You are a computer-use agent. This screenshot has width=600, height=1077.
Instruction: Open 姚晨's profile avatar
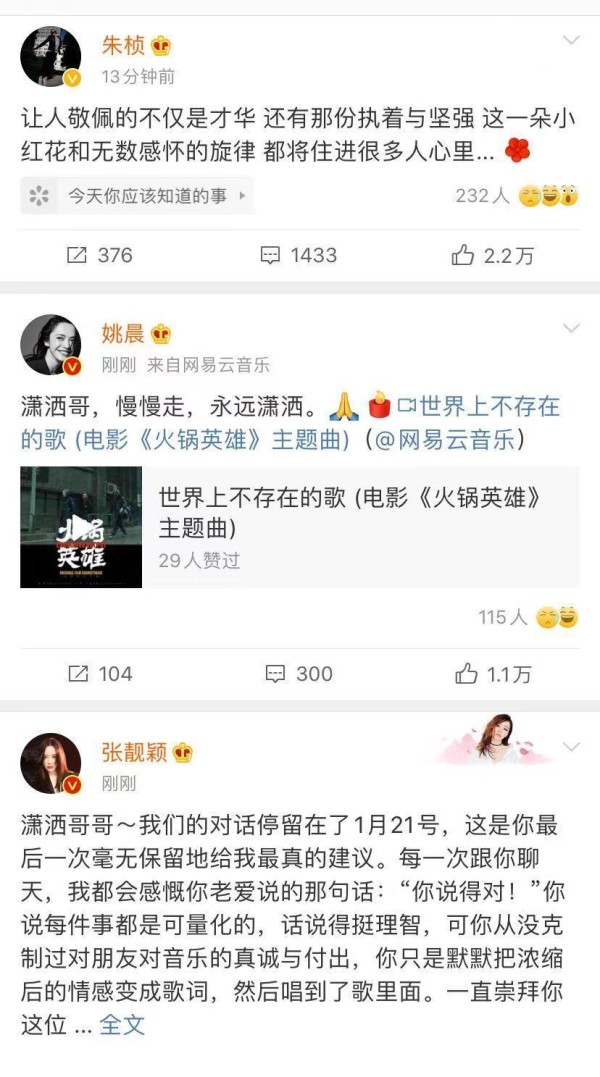pos(50,345)
